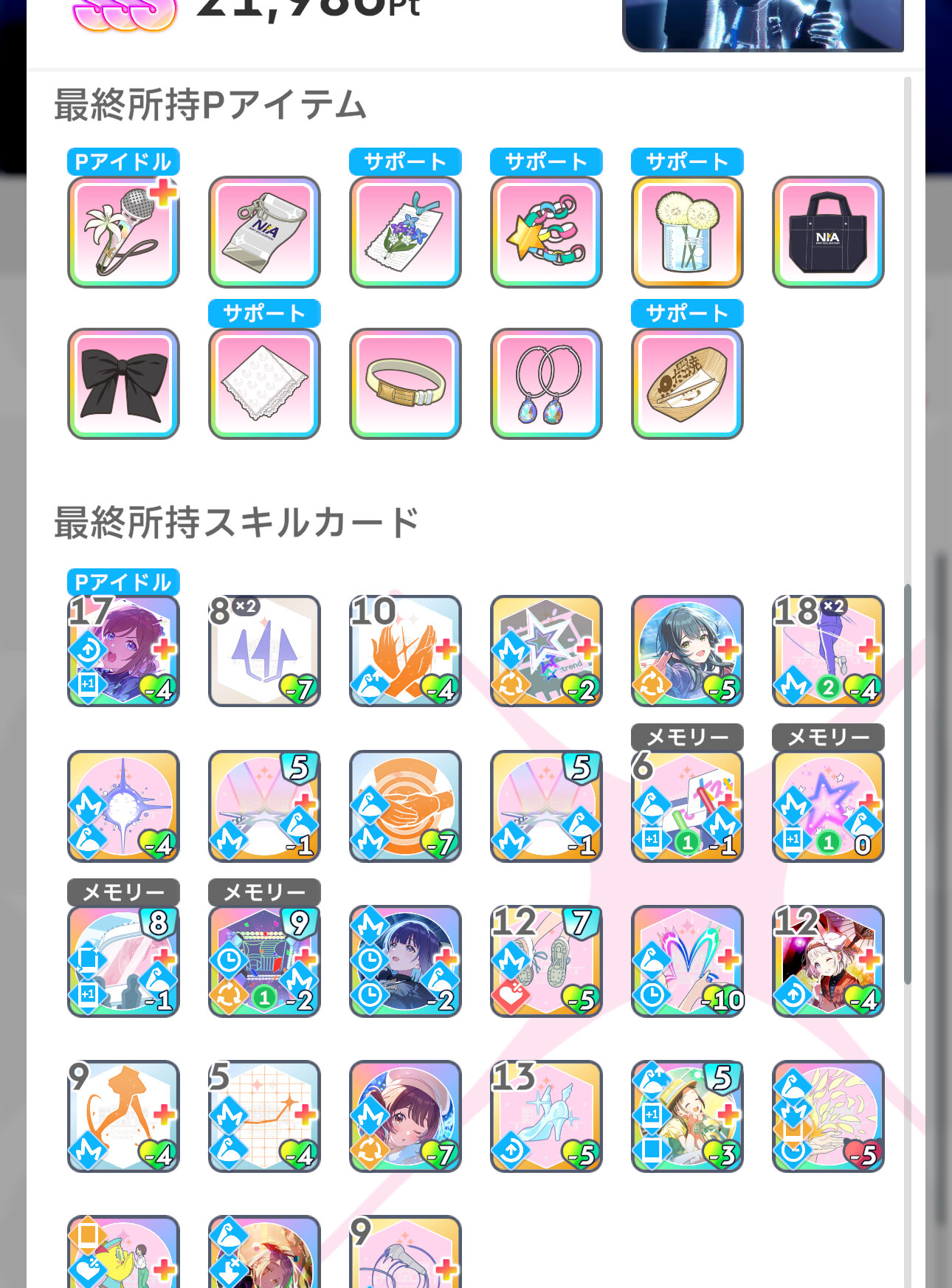View the wooden boat dish support item
This screenshot has height=1288, width=952.
click(687, 384)
